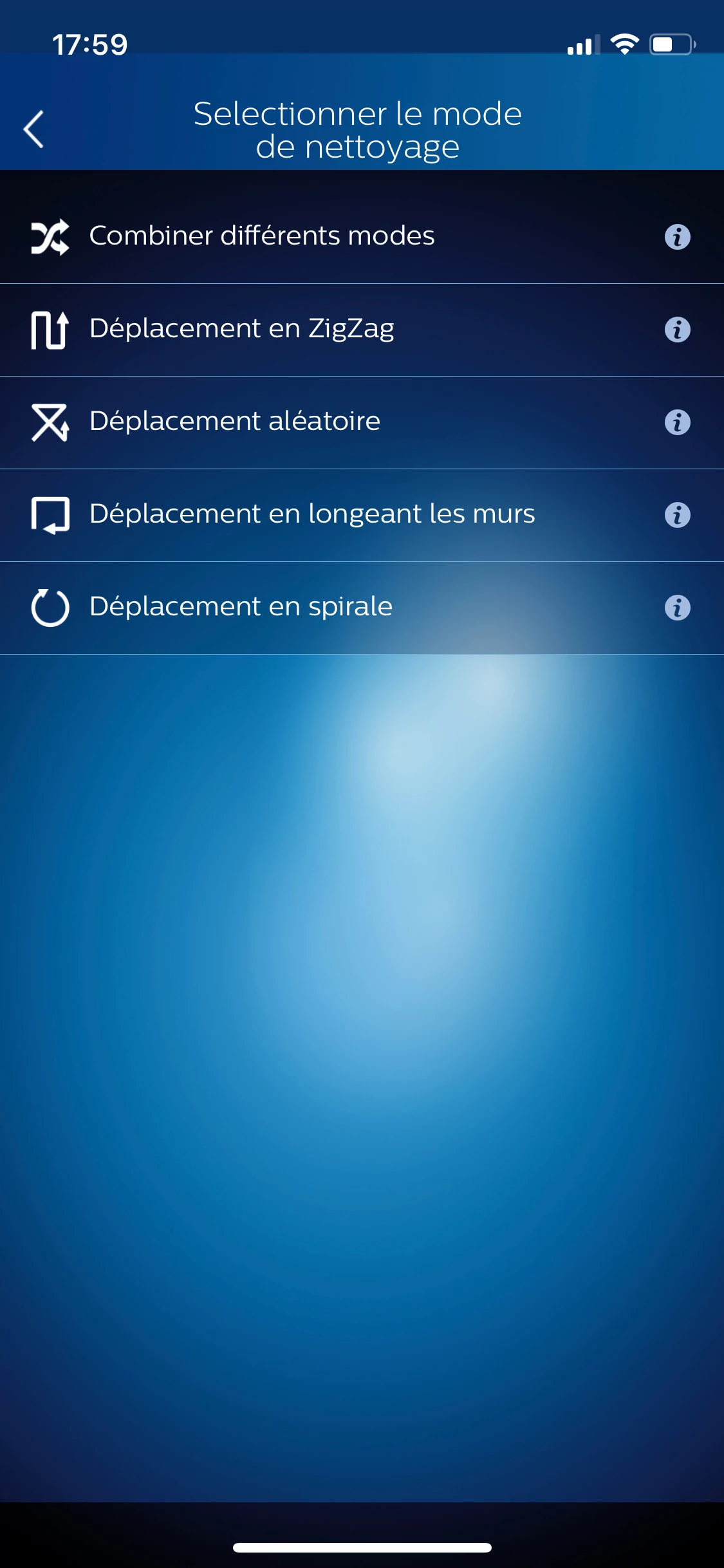Choose Déplacement en ZigZag mode
This screenshot has width=724, height=1568.
[x=362, y=330]
